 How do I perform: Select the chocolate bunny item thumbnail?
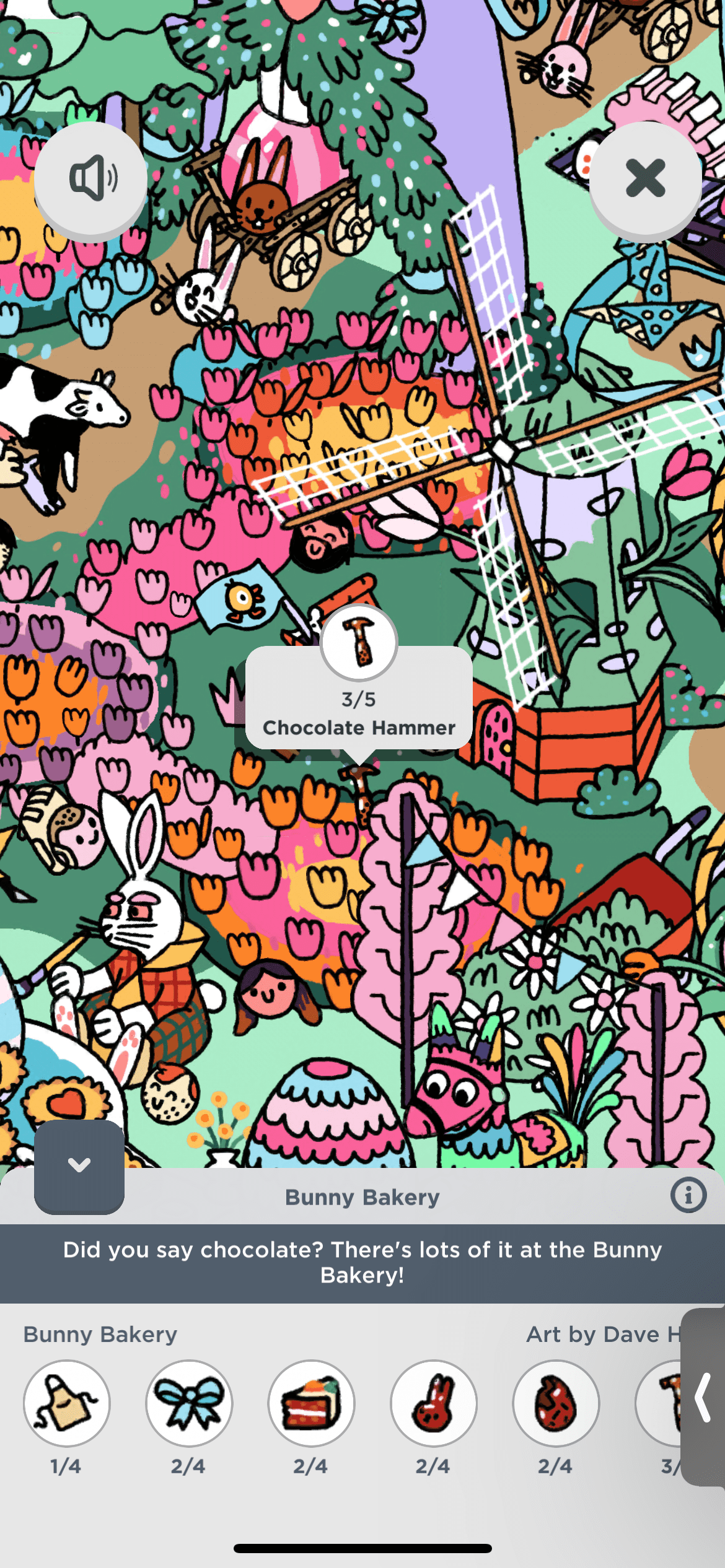[433, 1403]
